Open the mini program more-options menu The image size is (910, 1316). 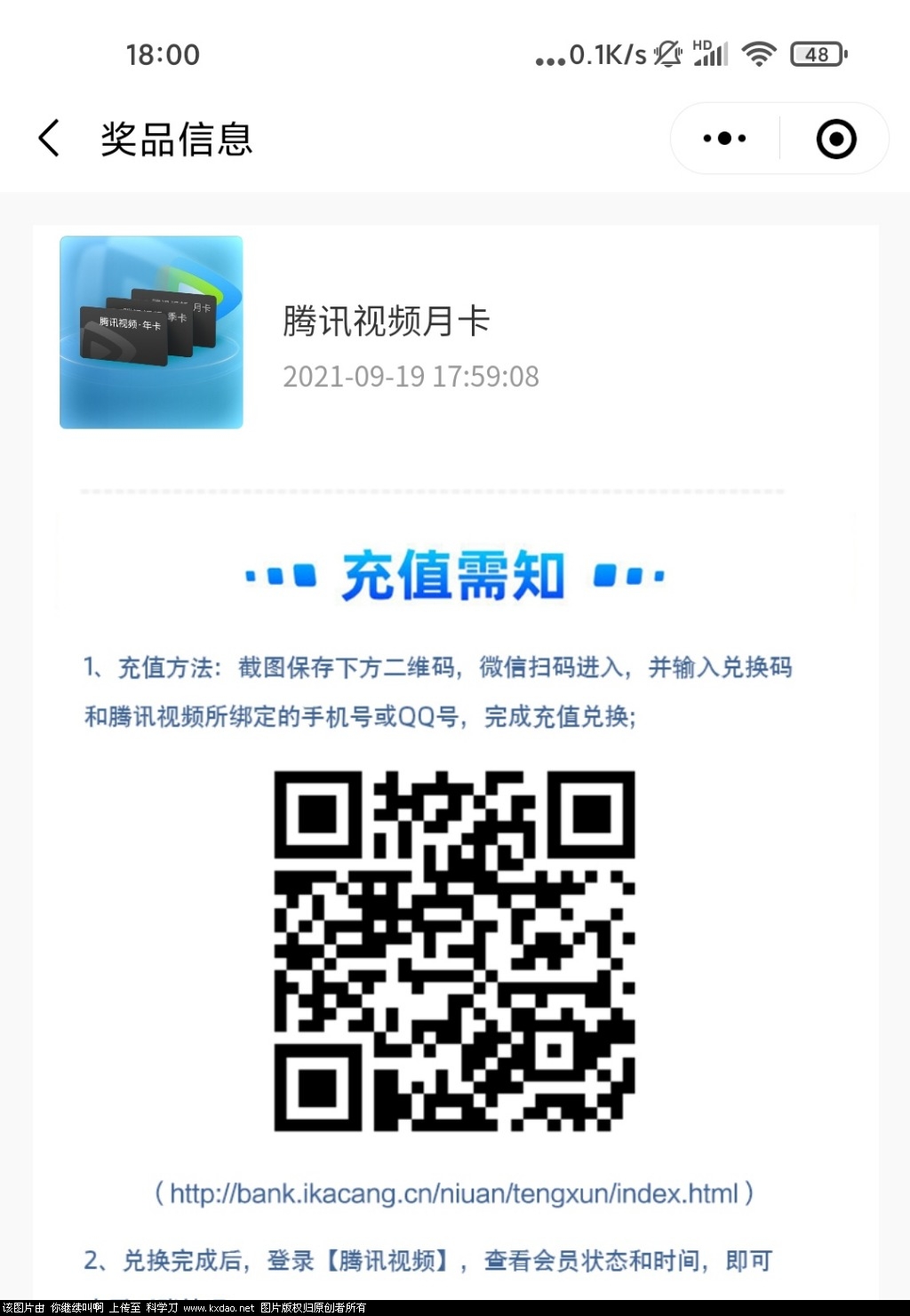pos(724,139)
